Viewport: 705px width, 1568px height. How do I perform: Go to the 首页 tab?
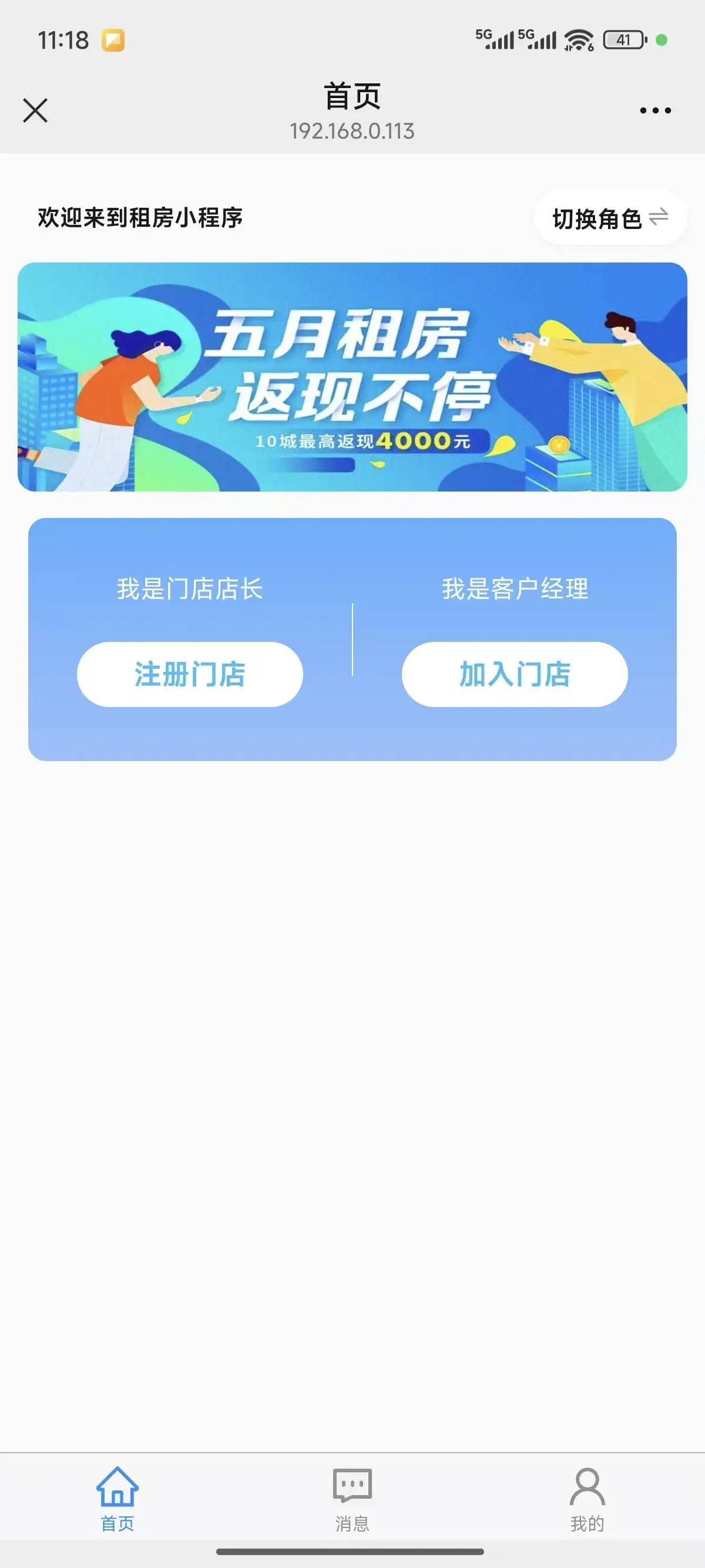click(x=117, y=1499)
